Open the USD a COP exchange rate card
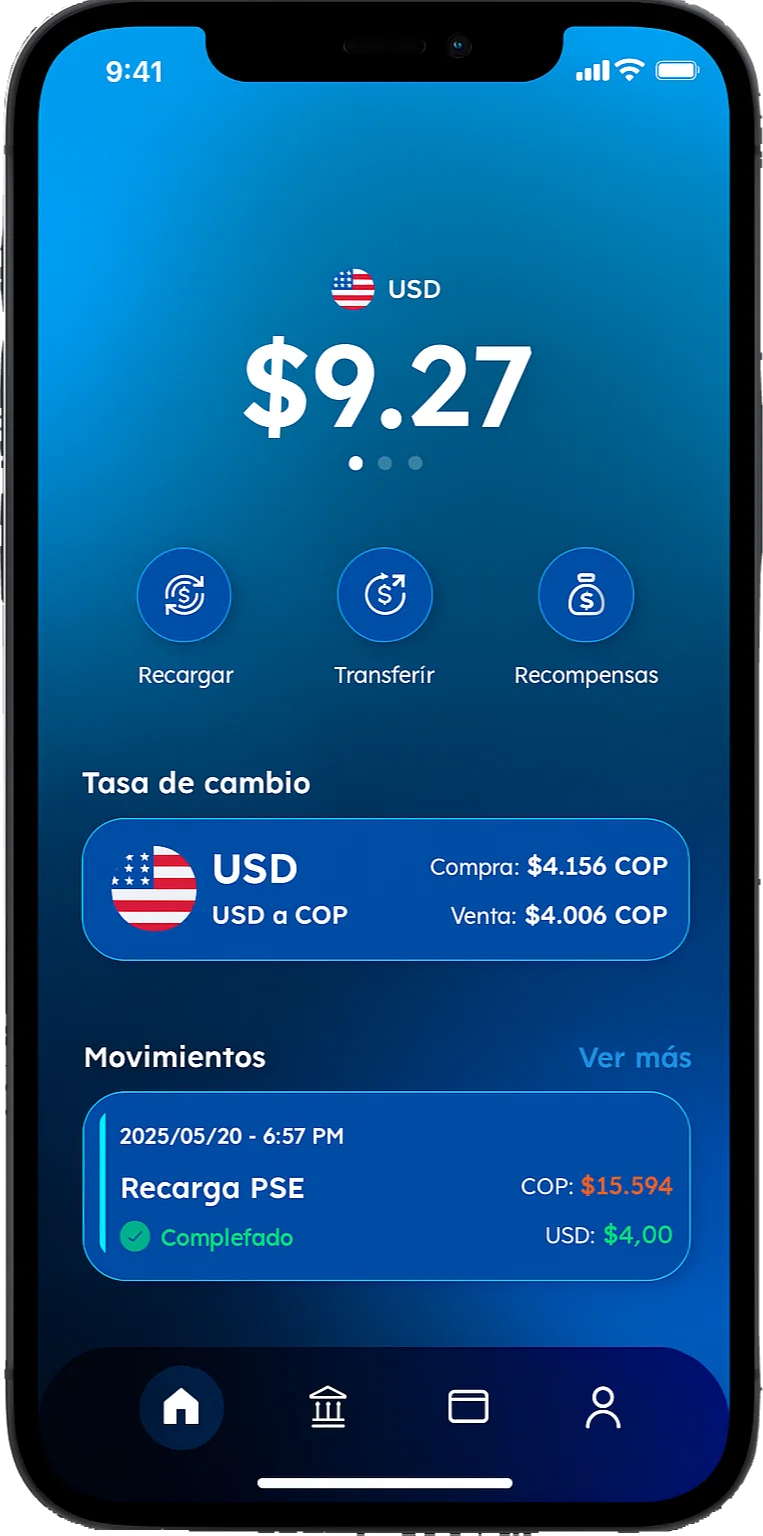The height and width of the screenshot is (1536, 763). [385, 889]
